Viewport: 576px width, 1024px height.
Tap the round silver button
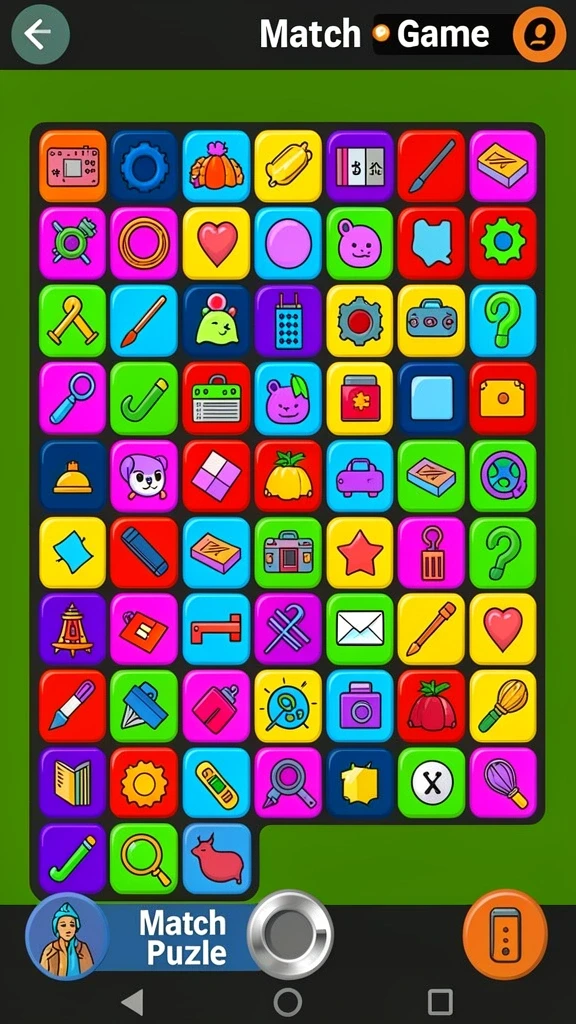(290, 934)
